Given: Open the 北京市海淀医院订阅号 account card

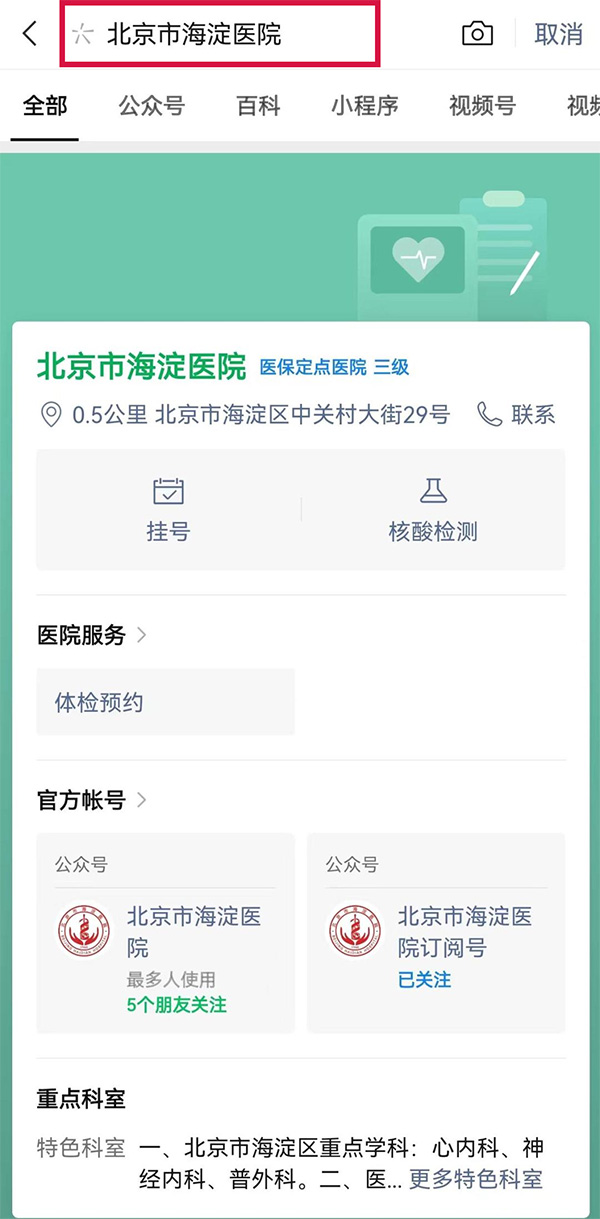Looking at the screenshot, I should (436, 933).
